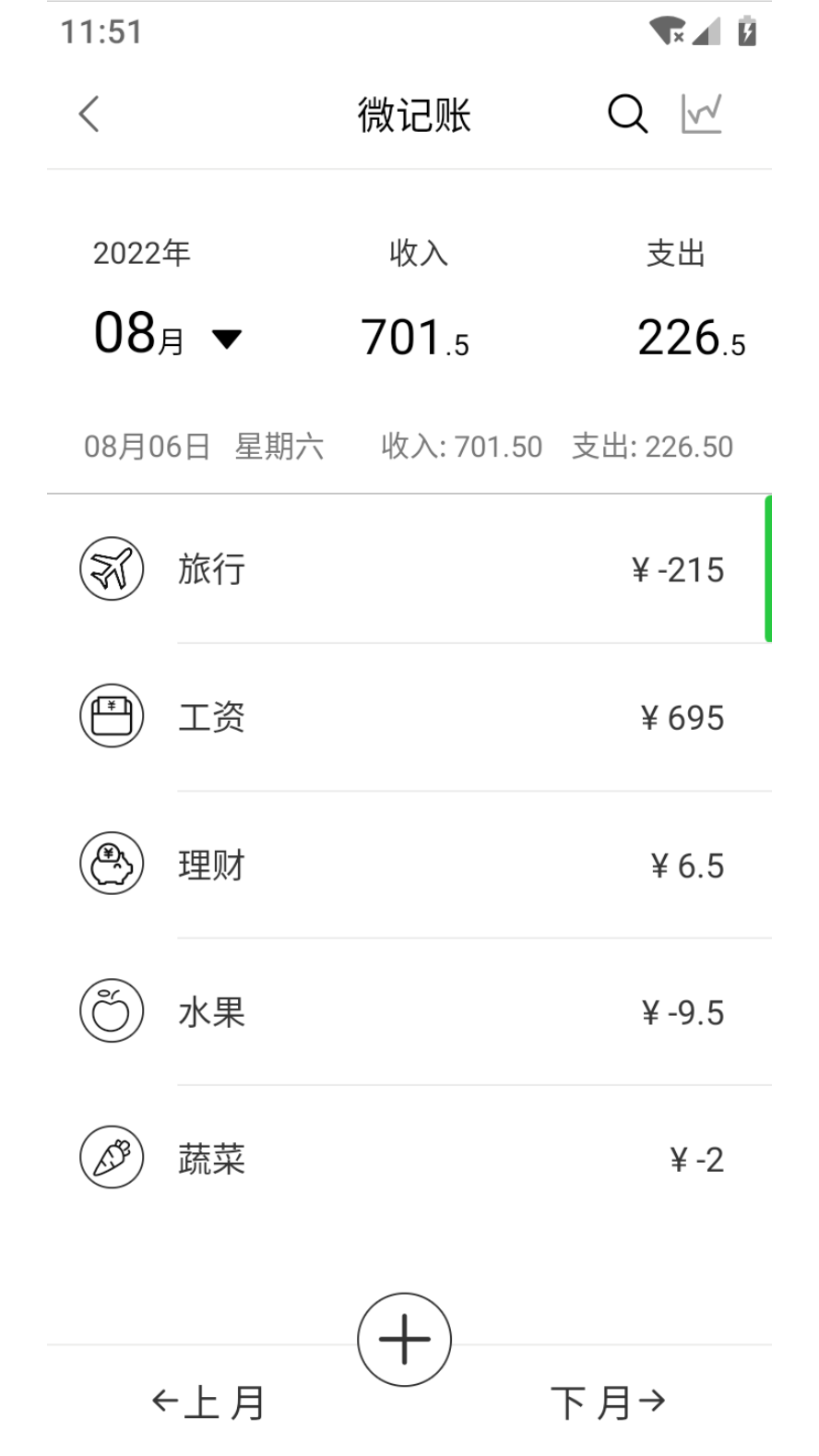The width and height of the screenshot is (819, 1456).
Task: Open the 理财 income entry
Action: point(406,865)
